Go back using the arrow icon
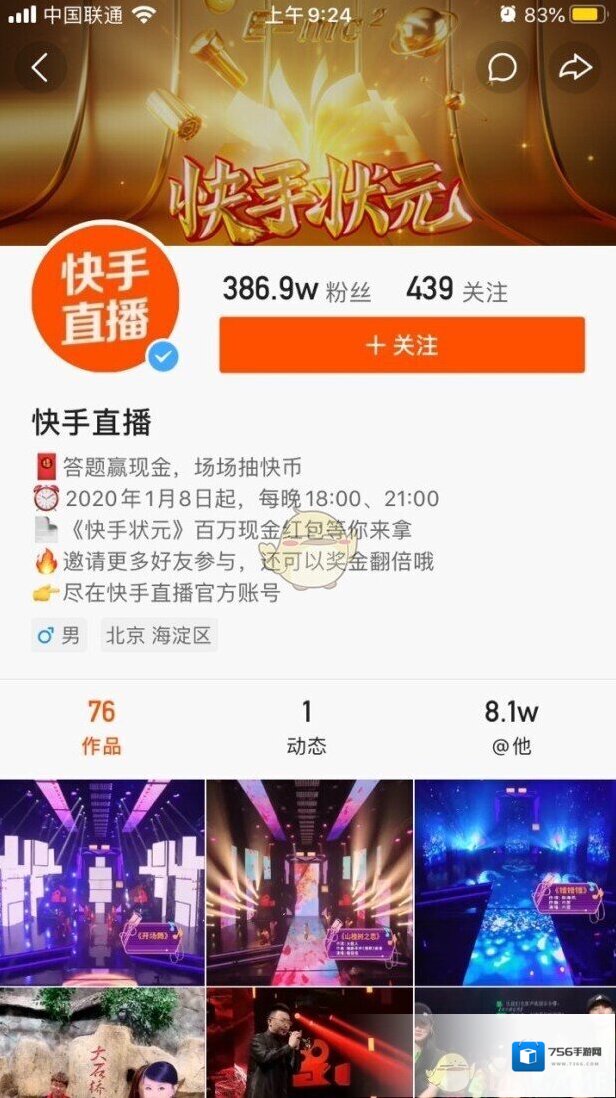The image size is (616, 1098). coord(40,68)
